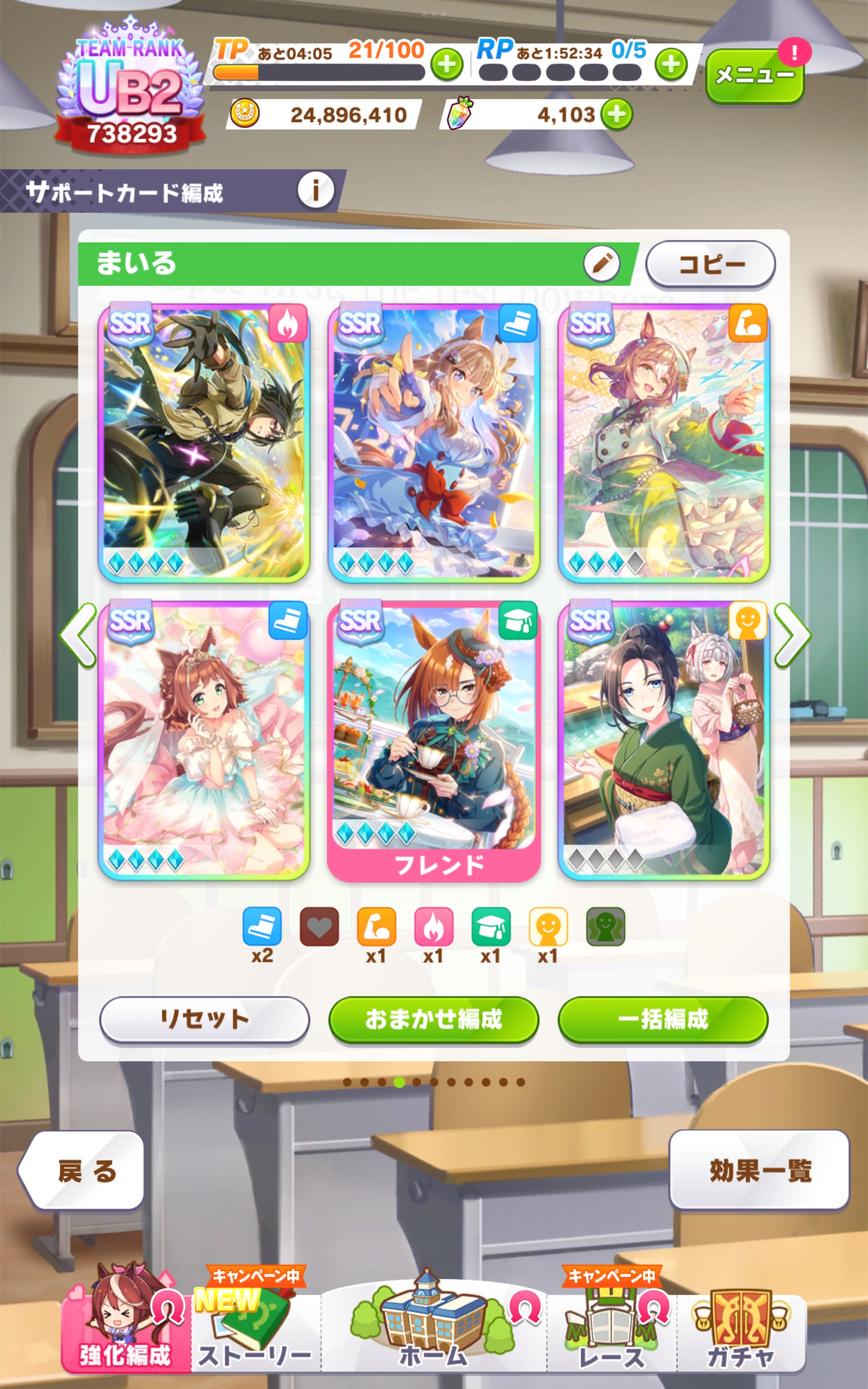868x1389 pixels.
Task: Go to the previous deck with the left arrow
Action: pyautogui.click(x=79, y=635)
